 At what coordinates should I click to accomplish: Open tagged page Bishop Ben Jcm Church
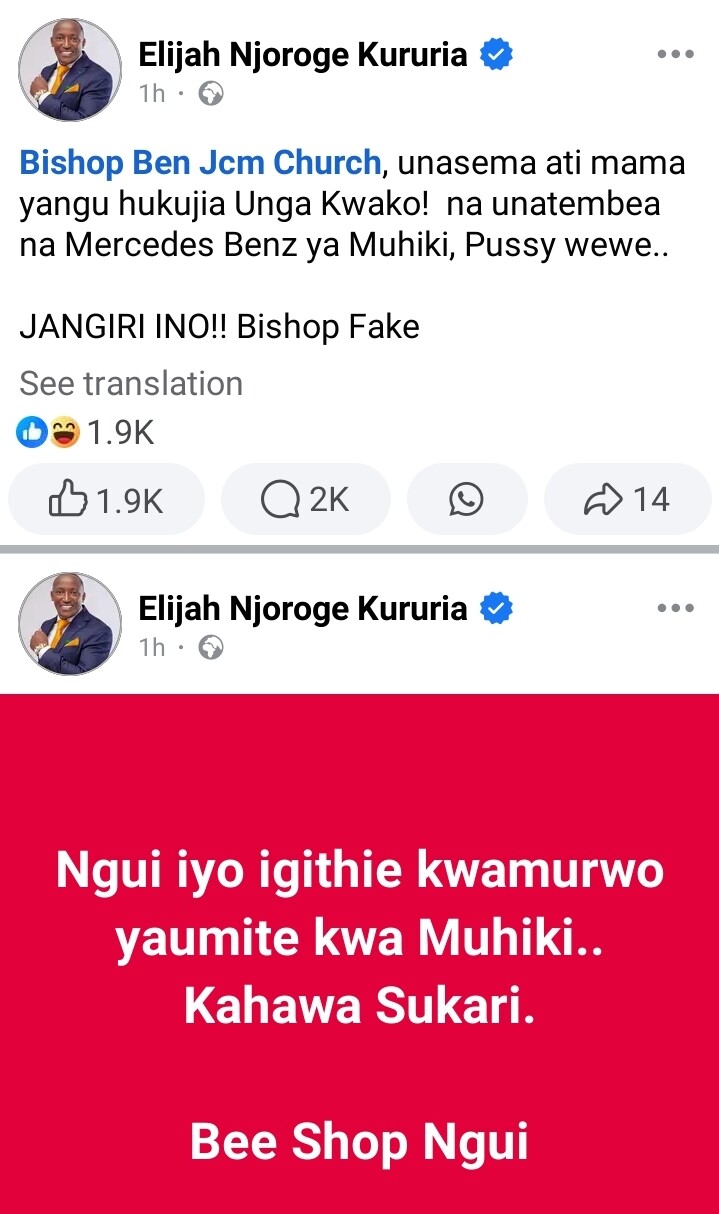click(201, 162)
